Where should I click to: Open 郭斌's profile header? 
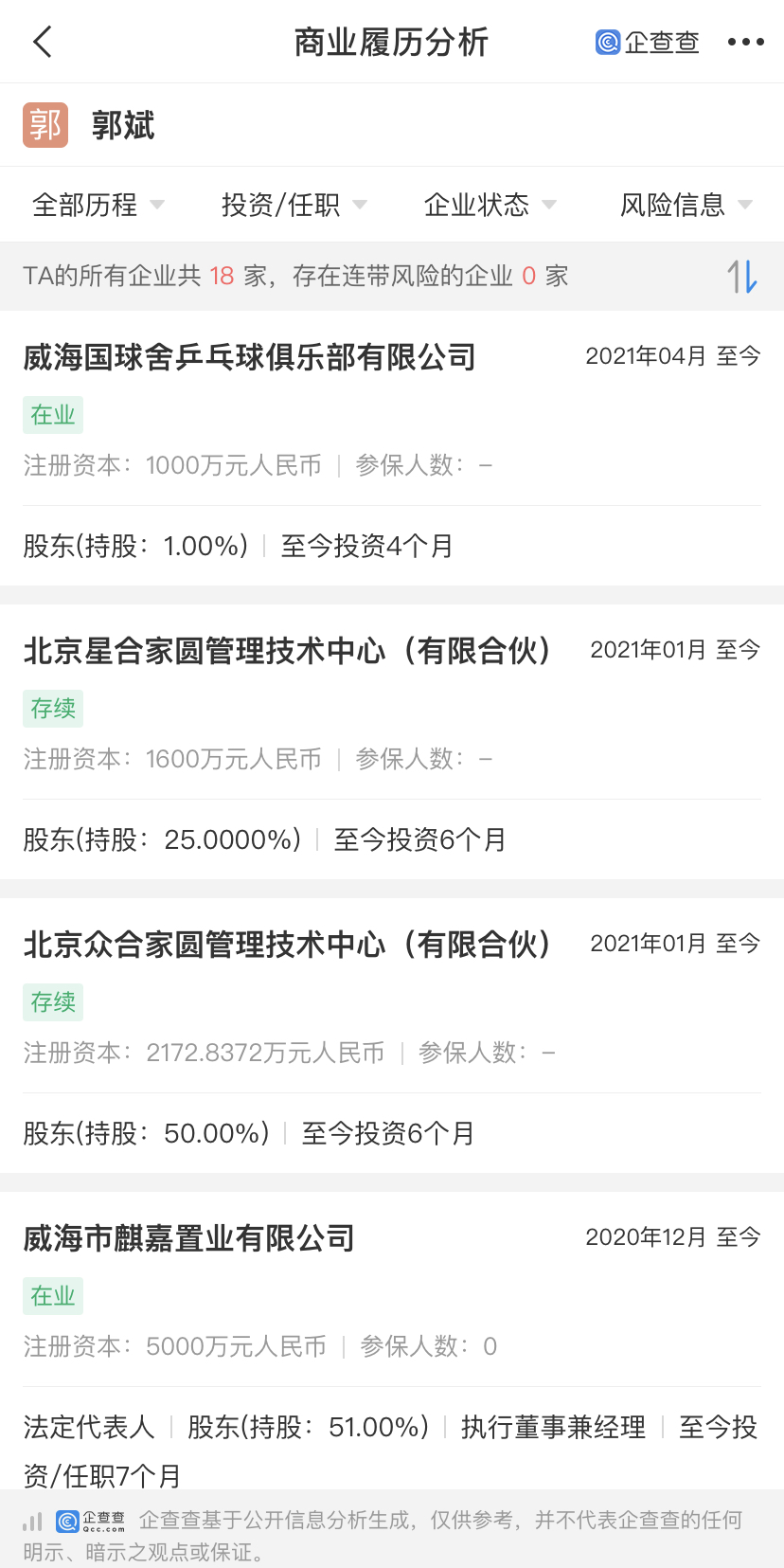tap(123, 125)
